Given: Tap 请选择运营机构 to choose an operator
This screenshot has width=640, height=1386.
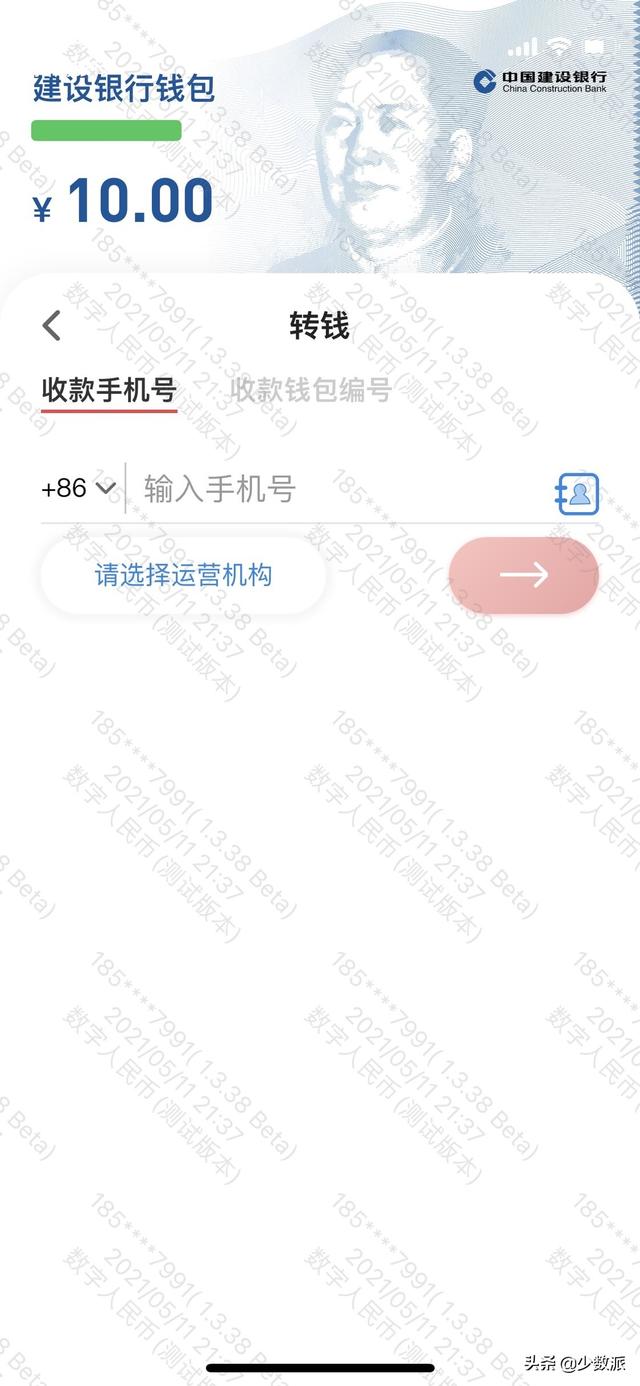Looking at the screenshot, I should [x=183, y=575].
